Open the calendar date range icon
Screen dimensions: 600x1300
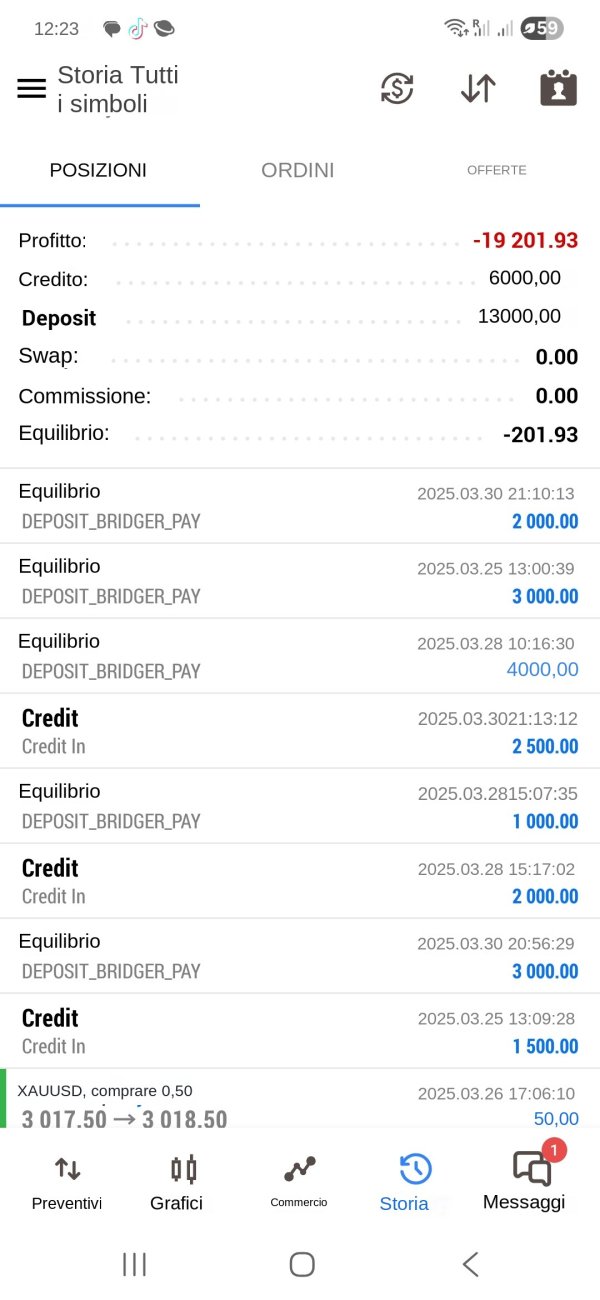pyautogui.click(x=558, y=88)
